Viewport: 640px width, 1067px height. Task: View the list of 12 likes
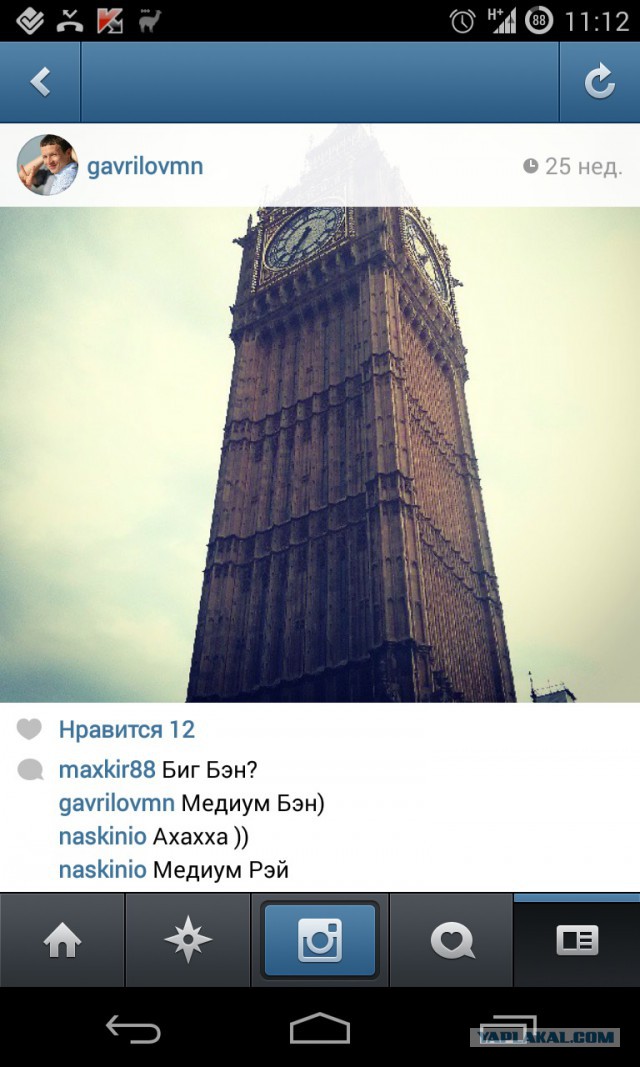tap(126, 730)
